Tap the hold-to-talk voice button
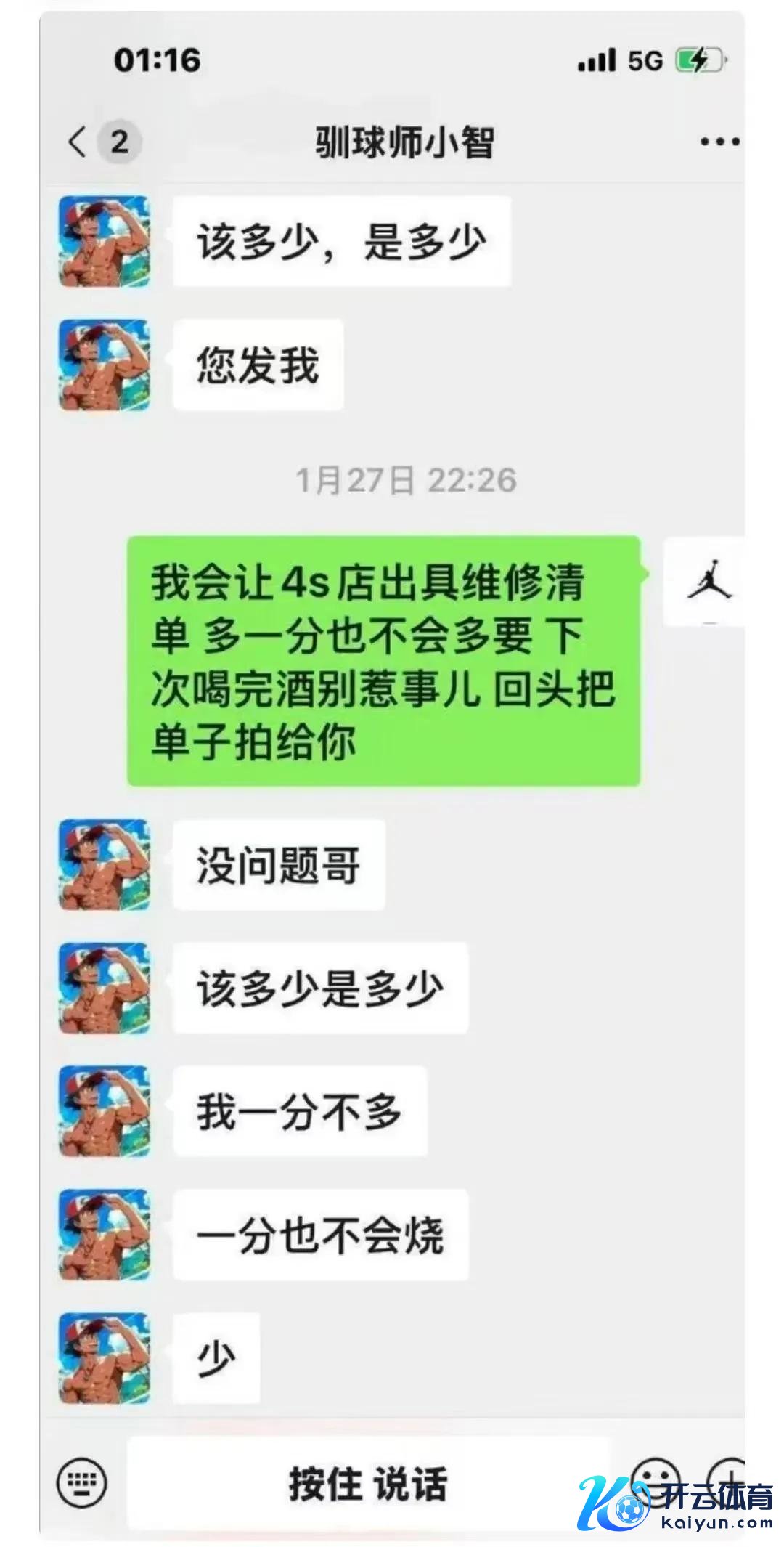Image resolution: width=784 pixels, height=1547 pixels. (x=369, y=1482)
